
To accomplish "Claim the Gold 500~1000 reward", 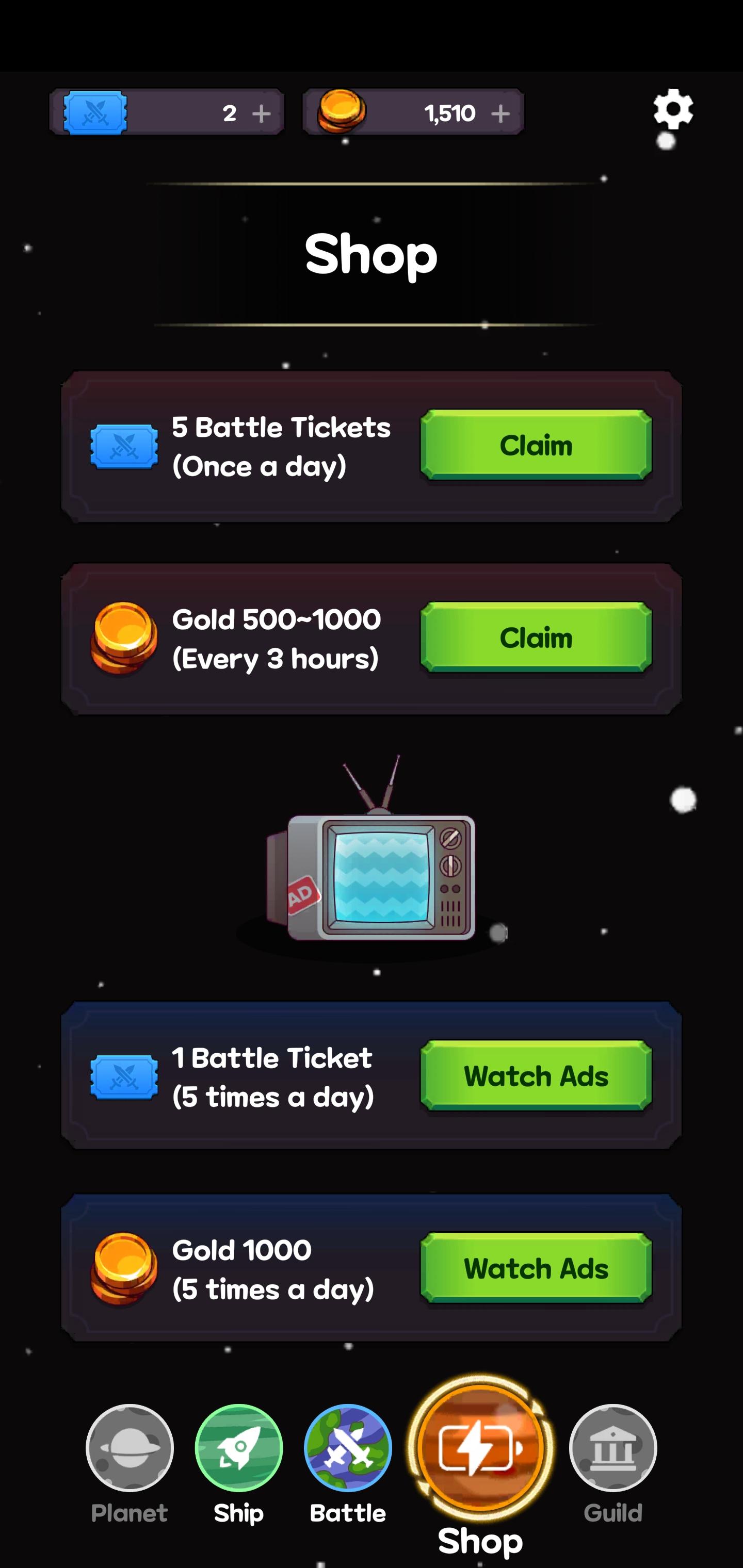I will (536, 638).
